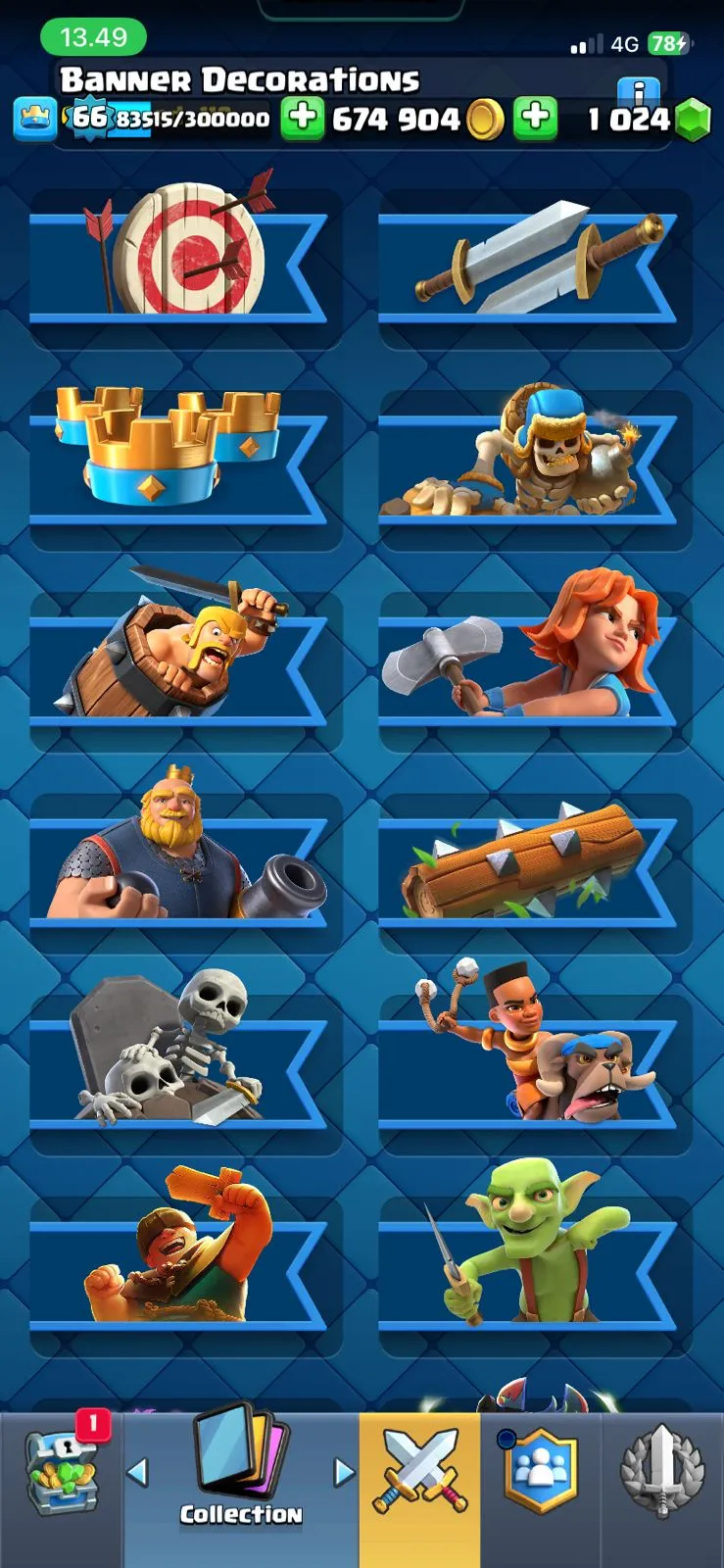This screenshot has width=724, height=1568.
Task: Open the shop chest tab
Action: [61, 1475]
